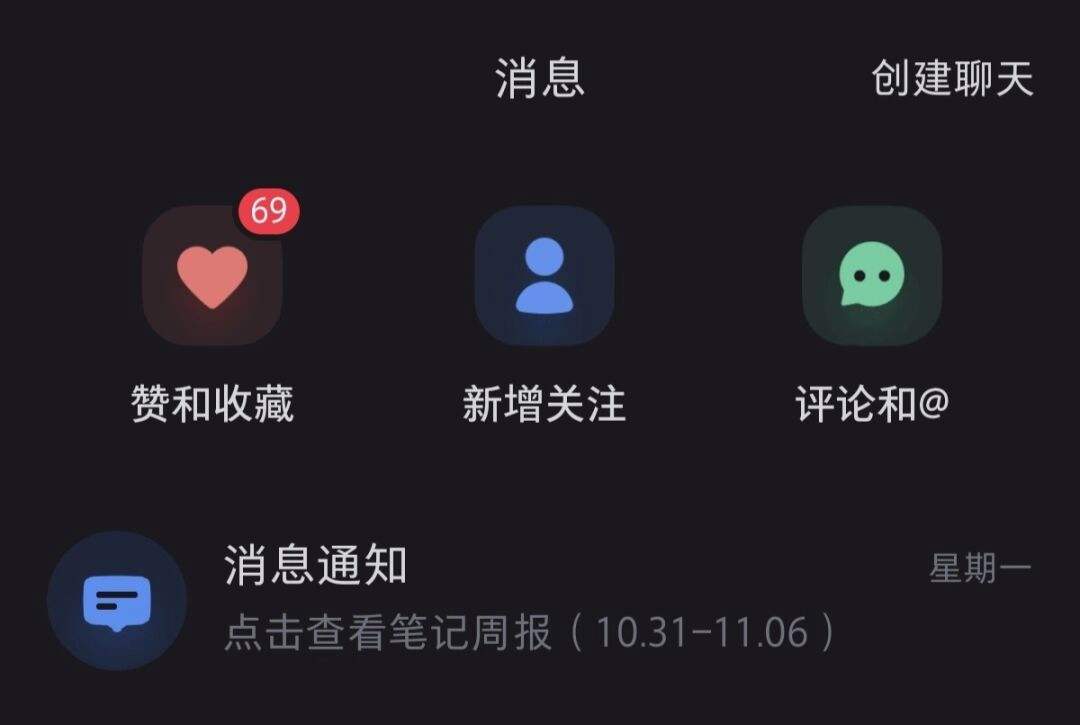1080x725 pixels.
Task: Open 评论和@ comments and mentions
Action: click(871, 277)
